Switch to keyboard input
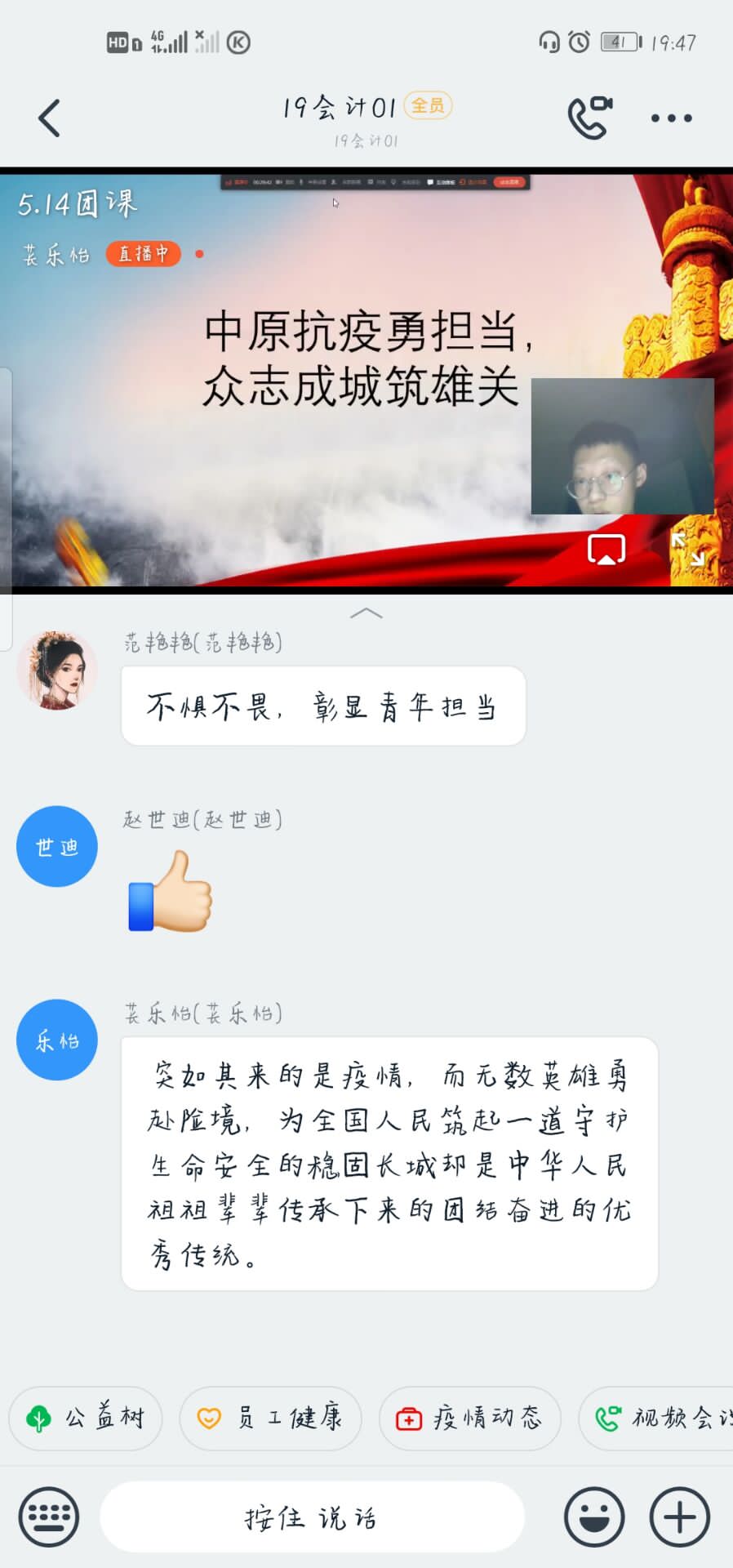The width and height of the screenshot is (733, 1568). pyautogui.click(x=49, y=1517)
